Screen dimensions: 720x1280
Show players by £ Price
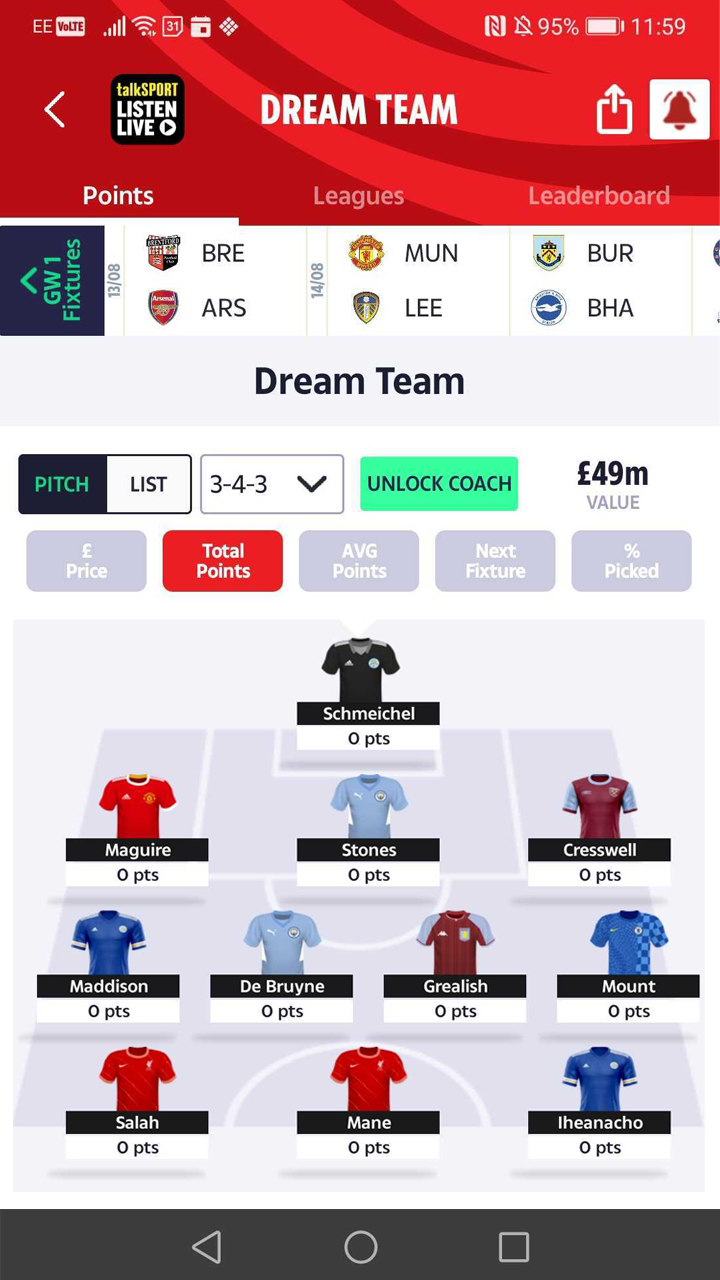pos(86,561)
